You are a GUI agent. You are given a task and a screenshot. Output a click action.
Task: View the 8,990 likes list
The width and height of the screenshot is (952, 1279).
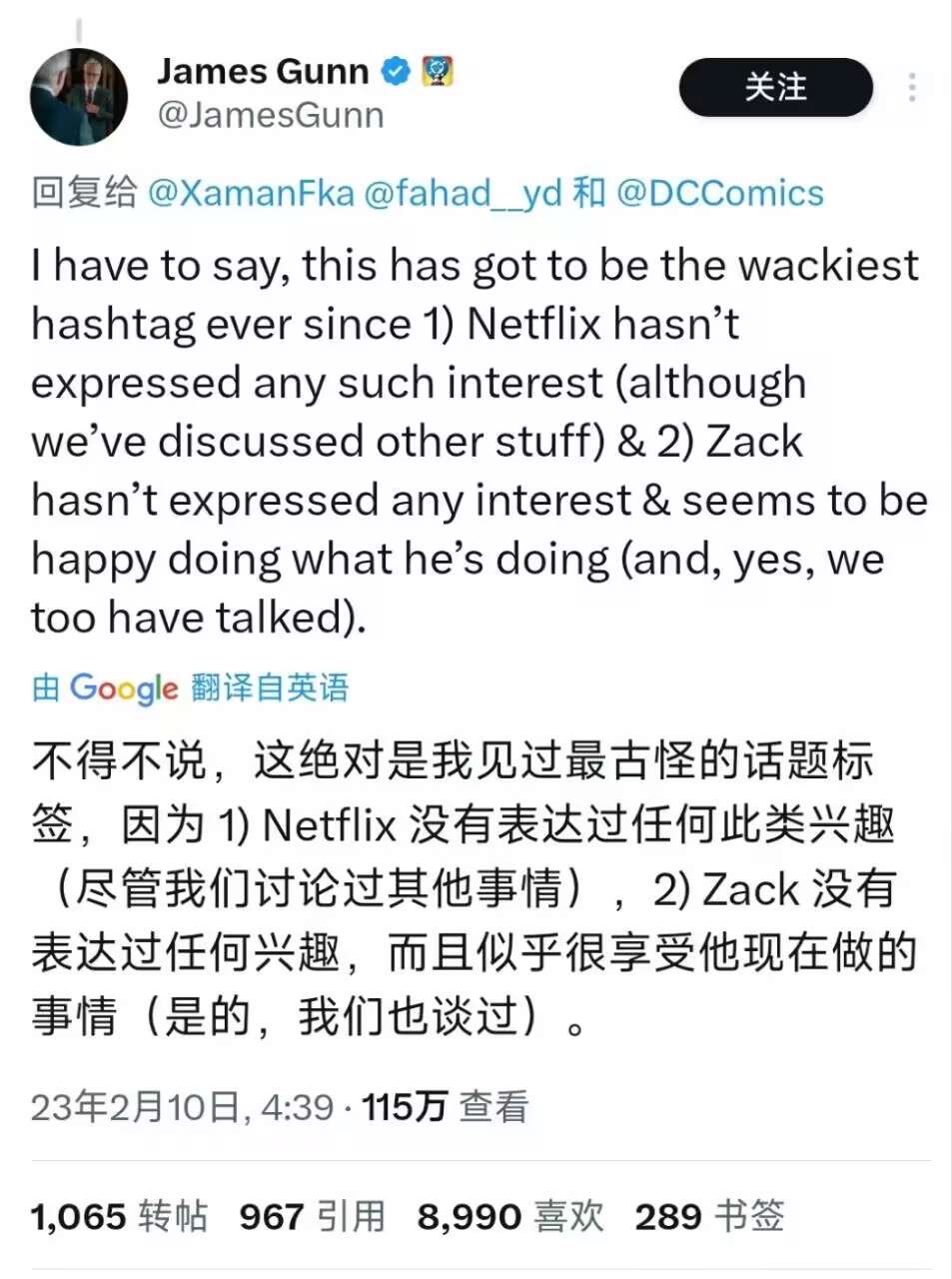pos(510,1216)
